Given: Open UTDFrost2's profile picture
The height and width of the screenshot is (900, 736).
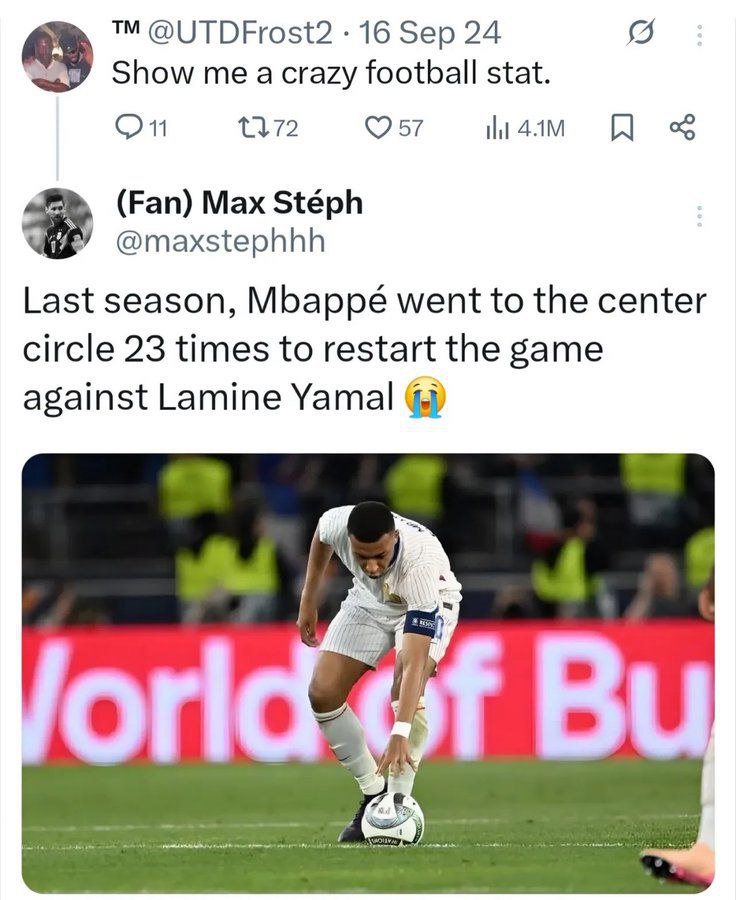Looking at the screenshot, I should [57, 56].
